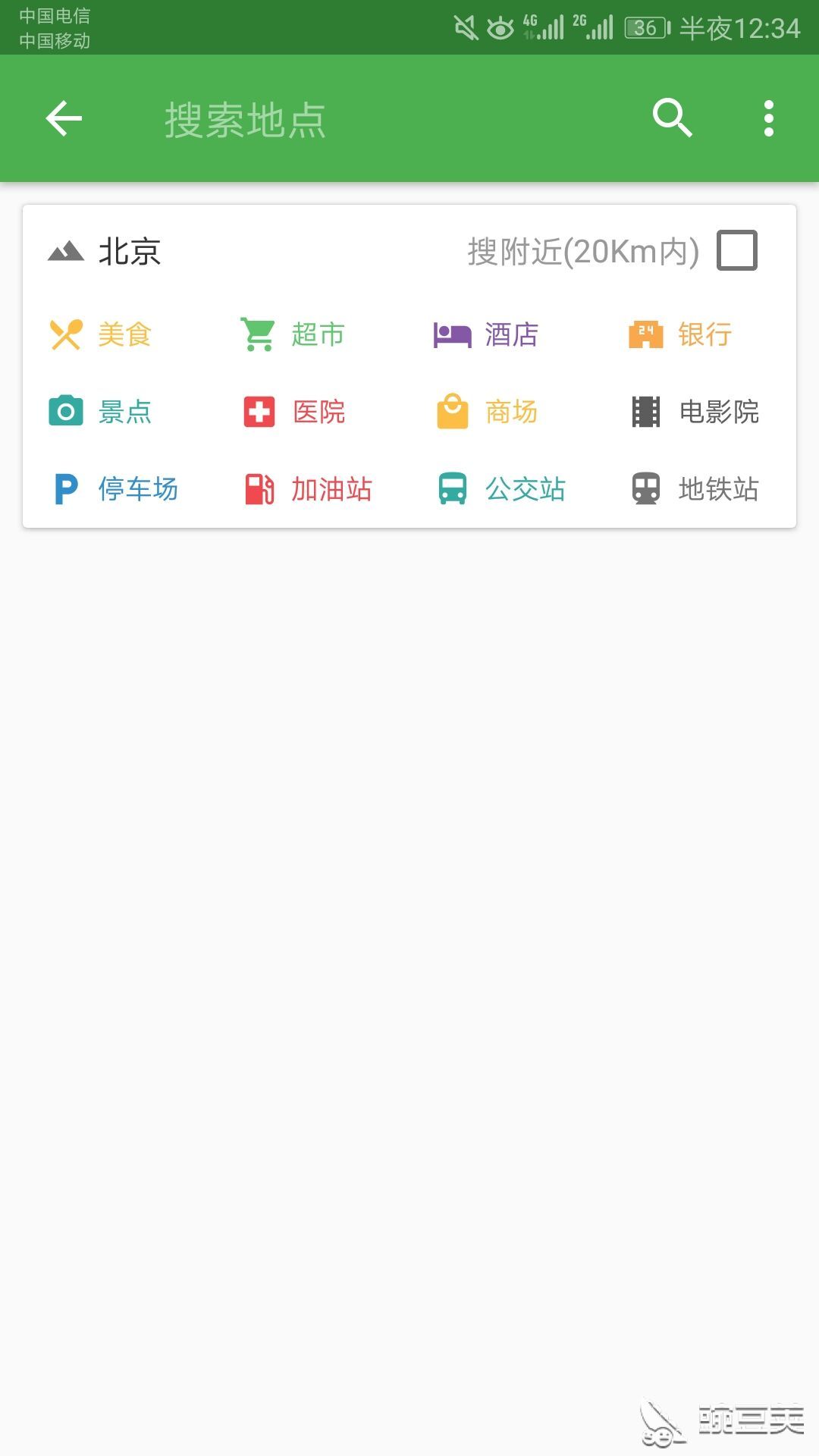Look up 电影院
This screenshot has height=1456, width=819.
[x=695, y=412]
